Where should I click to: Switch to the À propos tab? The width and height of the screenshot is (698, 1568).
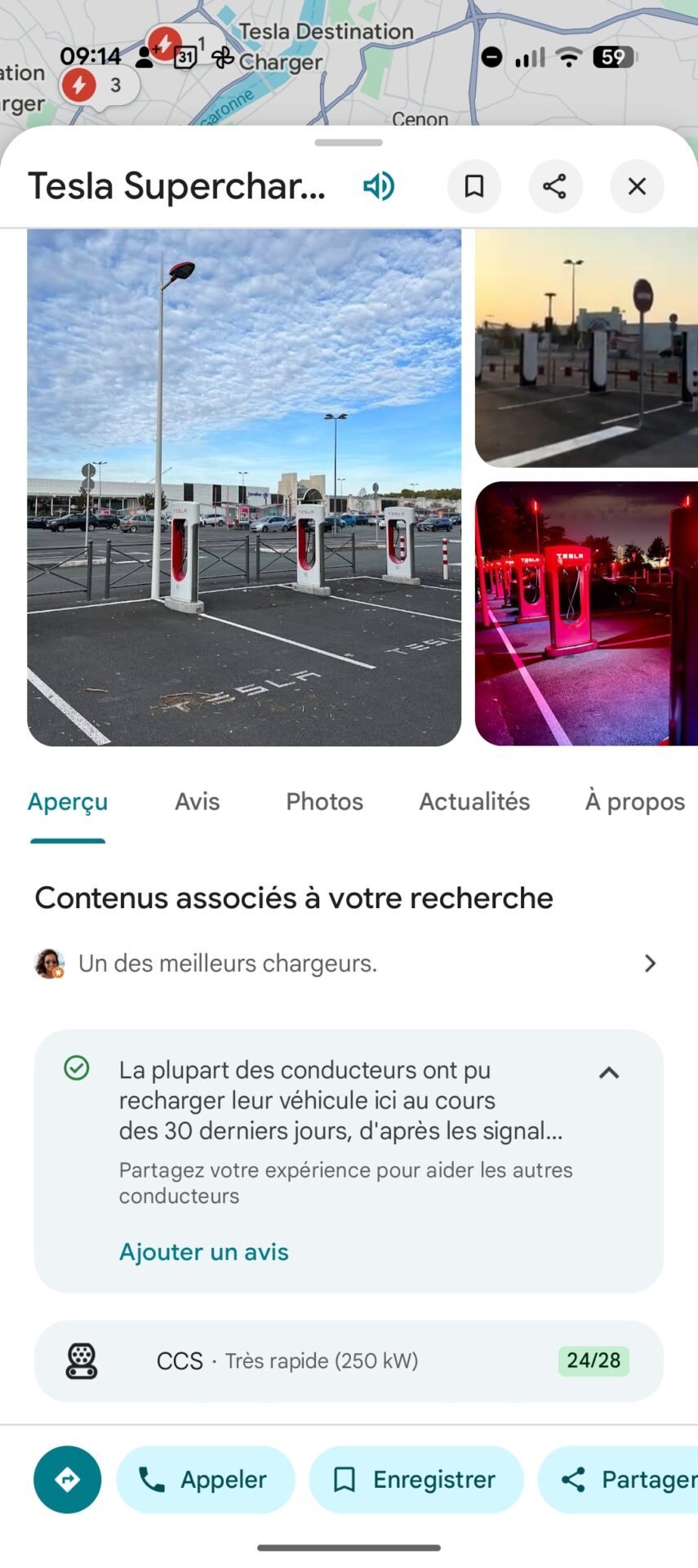634,802
